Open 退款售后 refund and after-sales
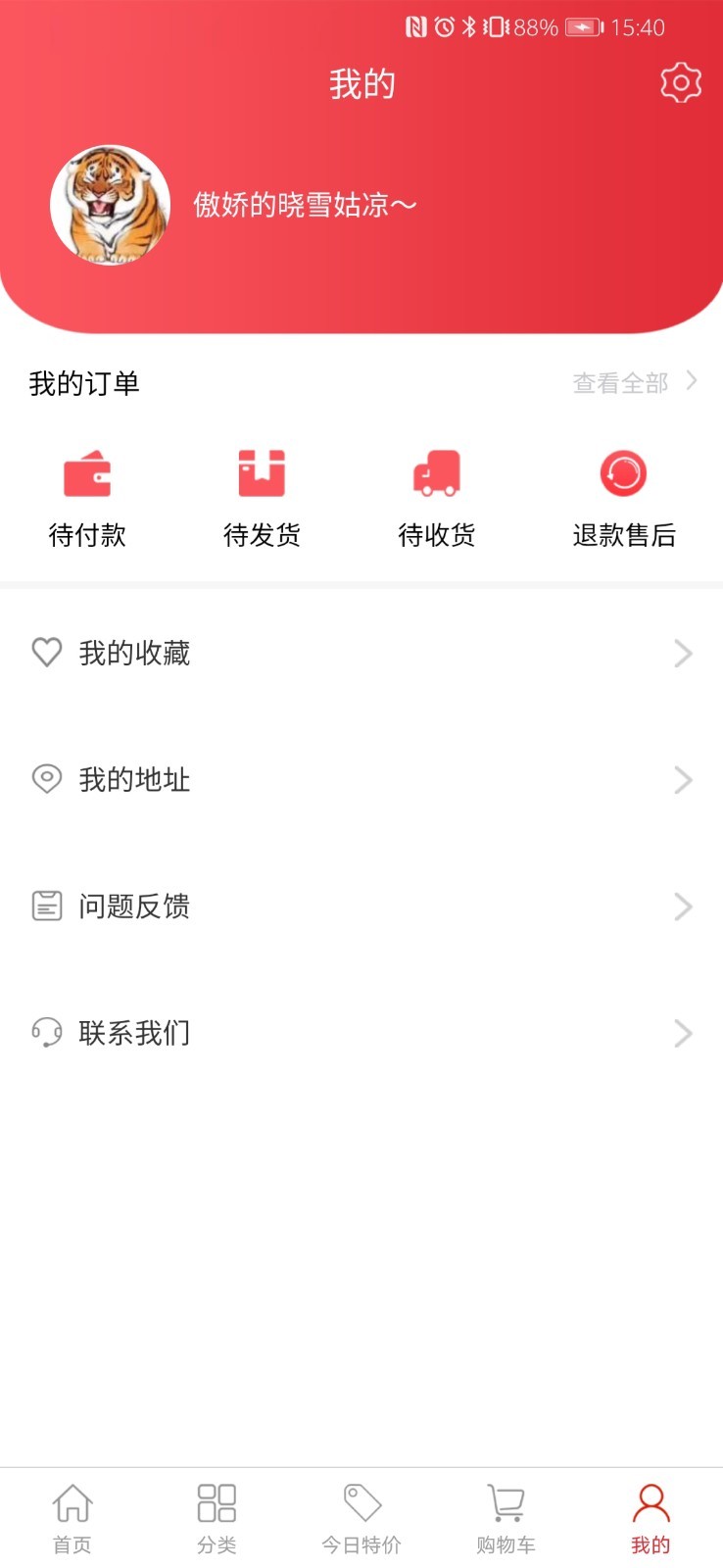723x1568 pixels. pos(624,497)
